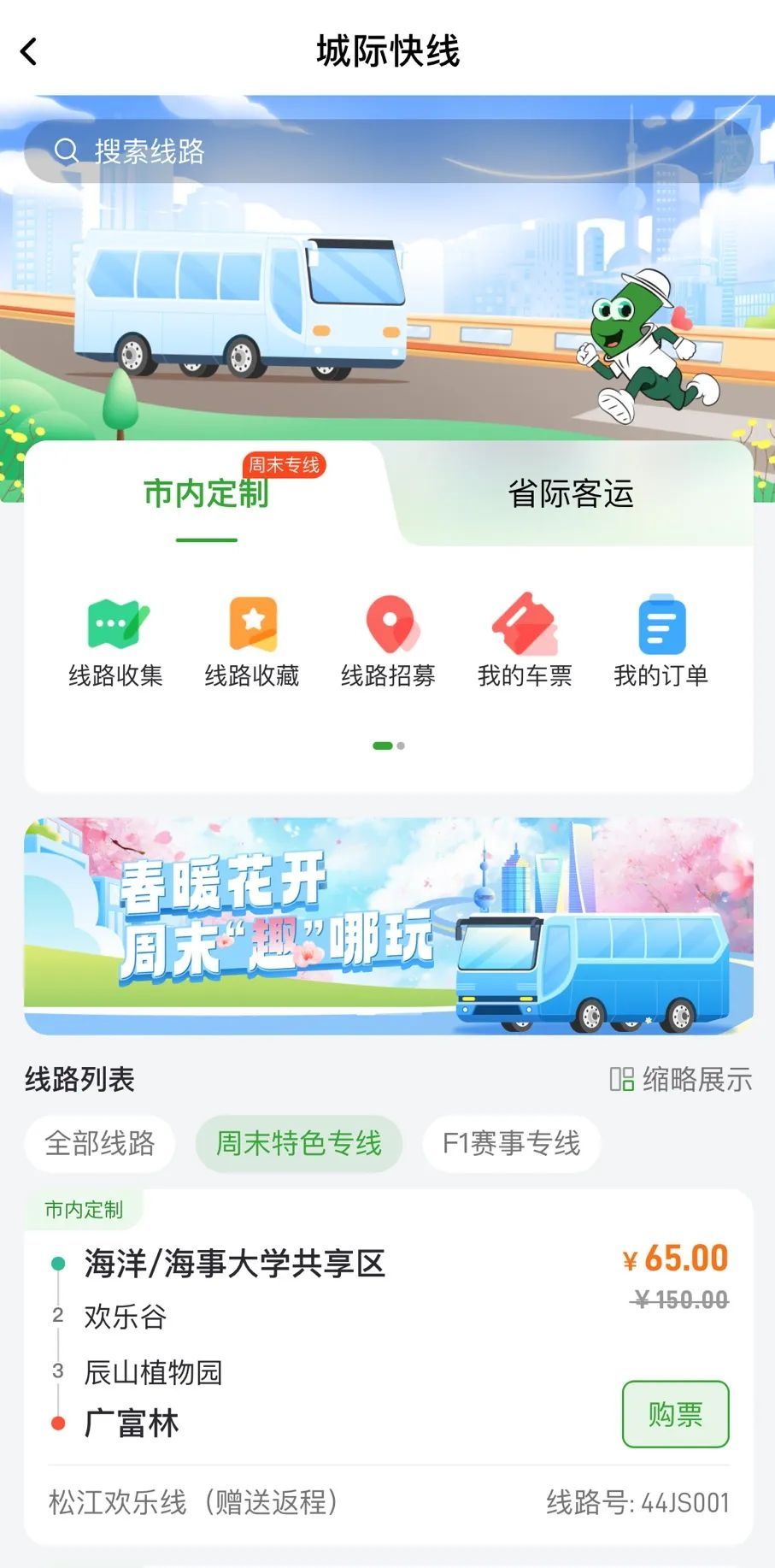Go back using the top-left arrow

click(x=29, y=51)
